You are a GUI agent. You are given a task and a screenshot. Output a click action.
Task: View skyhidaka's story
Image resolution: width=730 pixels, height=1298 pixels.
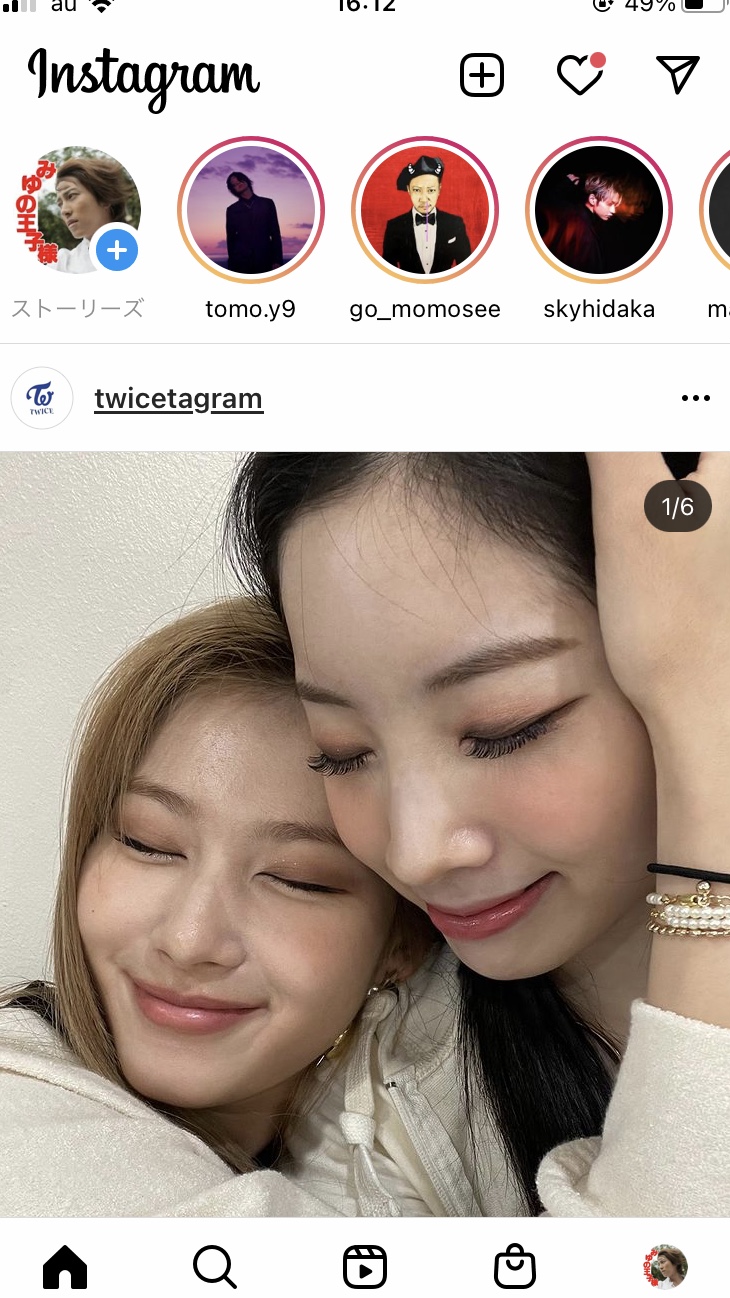(x=599, y=210)
